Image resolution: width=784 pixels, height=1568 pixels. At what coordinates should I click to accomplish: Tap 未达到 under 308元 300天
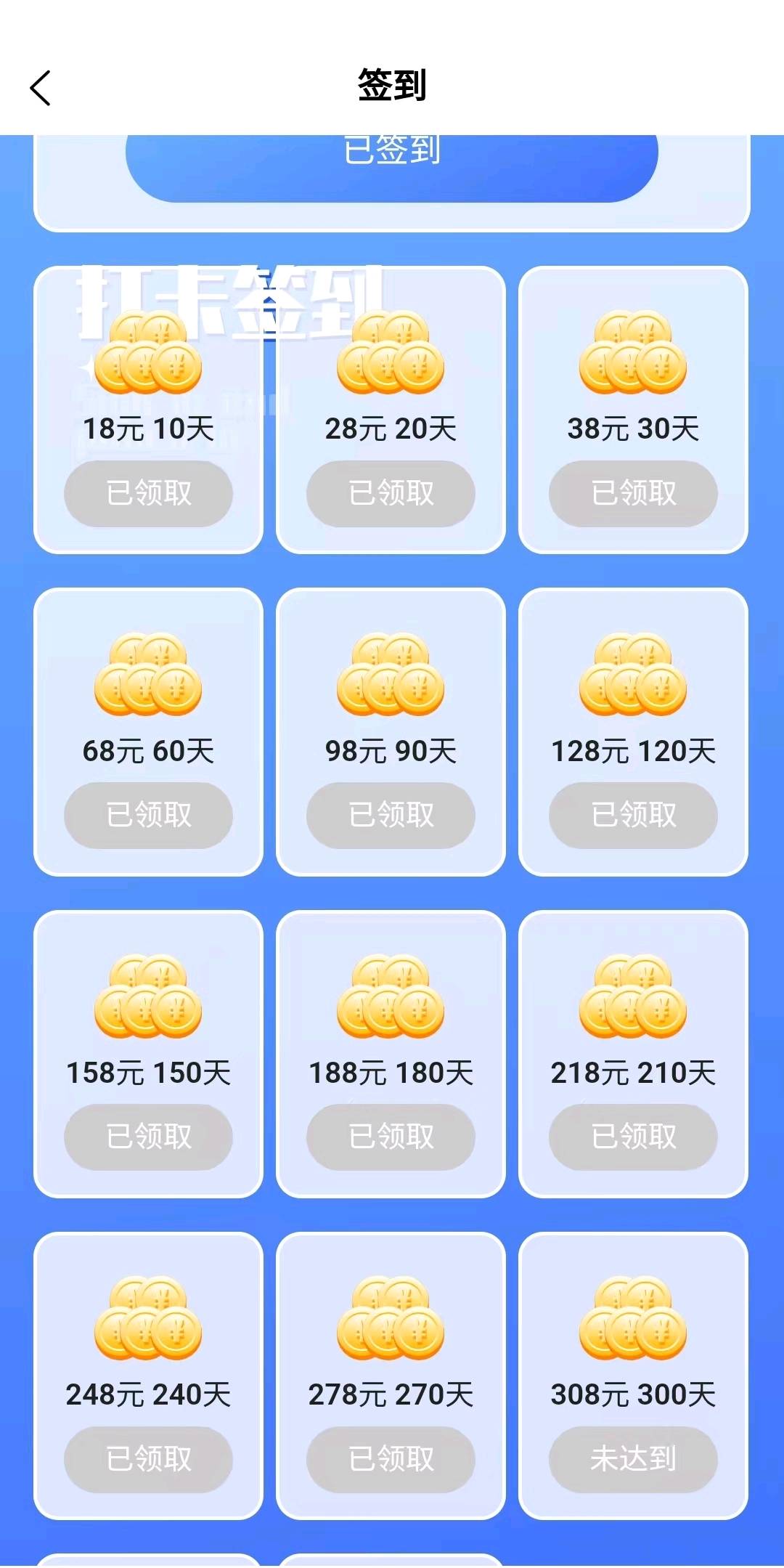(x=633, y=1459)
